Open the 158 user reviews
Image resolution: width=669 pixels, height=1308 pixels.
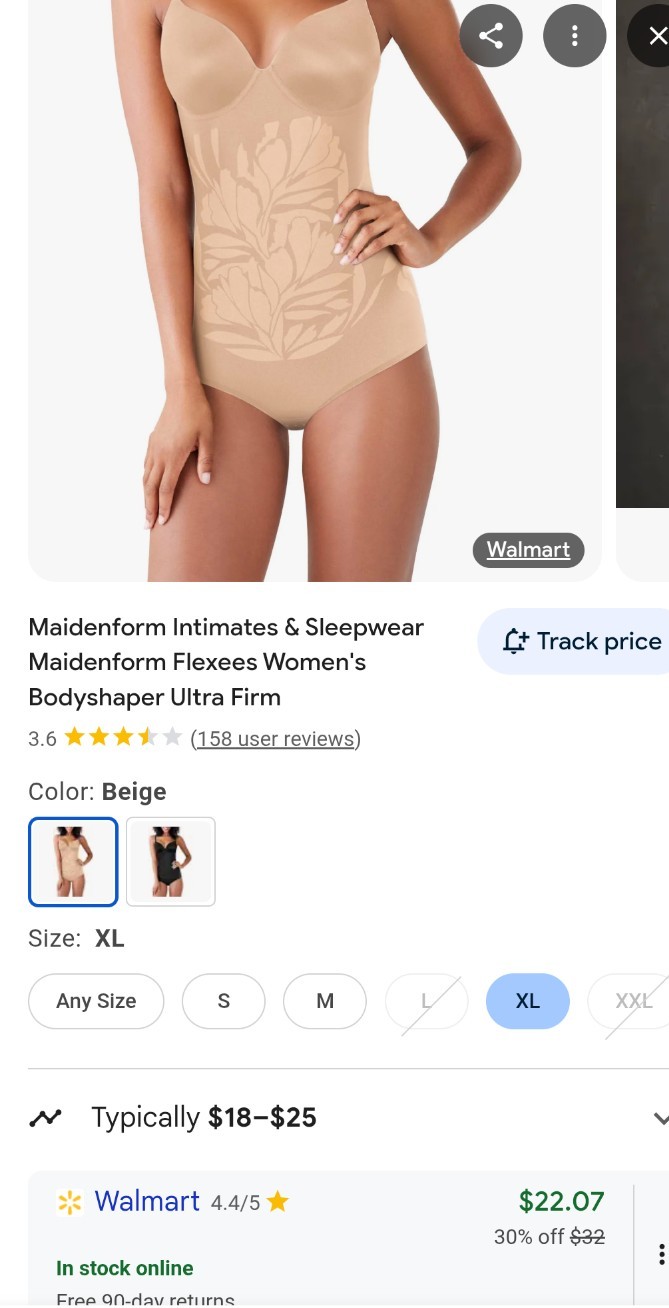coord(276,739)
